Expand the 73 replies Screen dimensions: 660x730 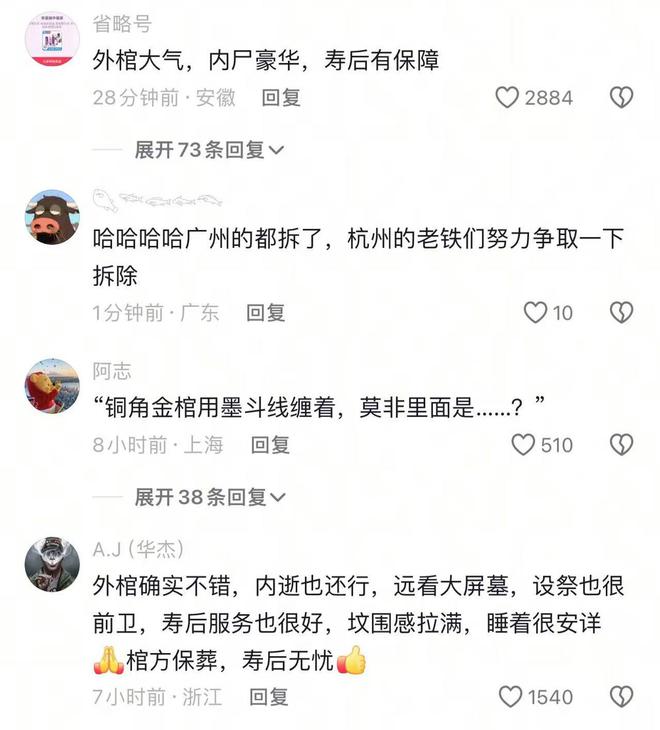(x=209, y=150)
